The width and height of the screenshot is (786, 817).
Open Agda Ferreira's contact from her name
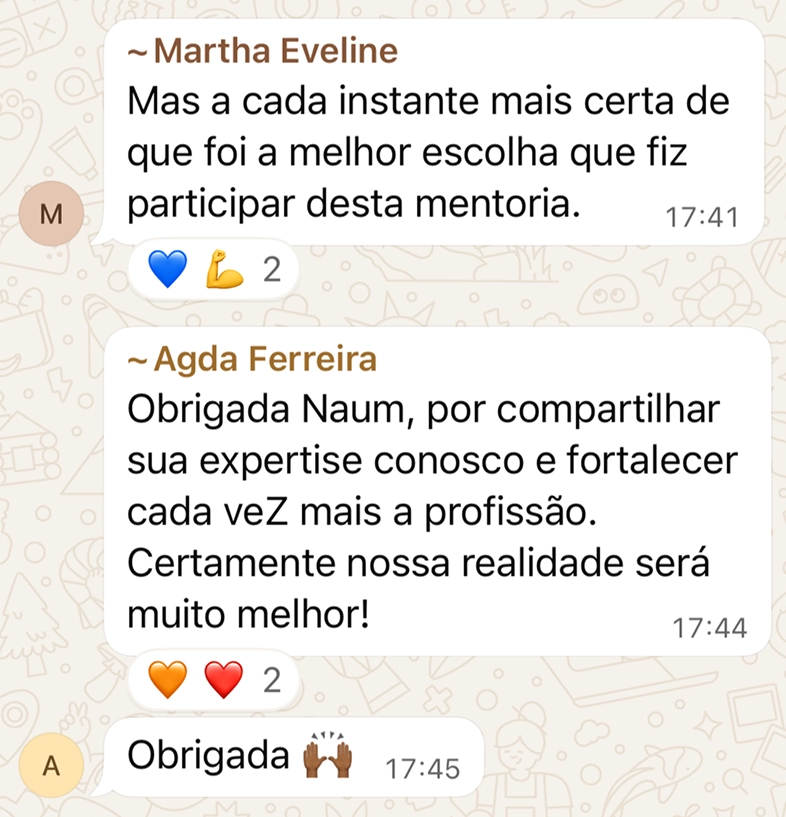[x=254, y=359]
